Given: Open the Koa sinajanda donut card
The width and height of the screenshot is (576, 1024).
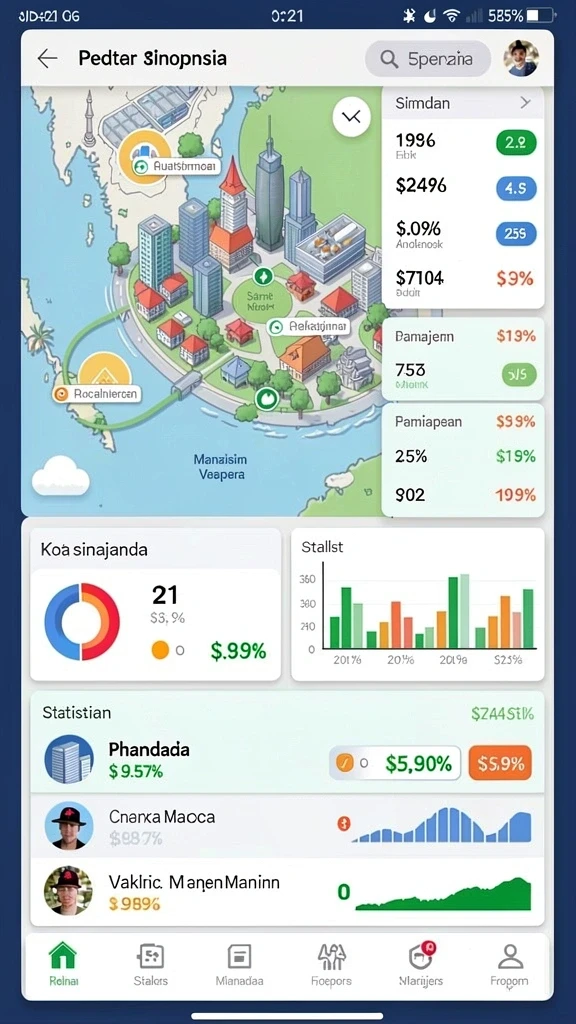Looking at the screenshot, I should 155,605.
